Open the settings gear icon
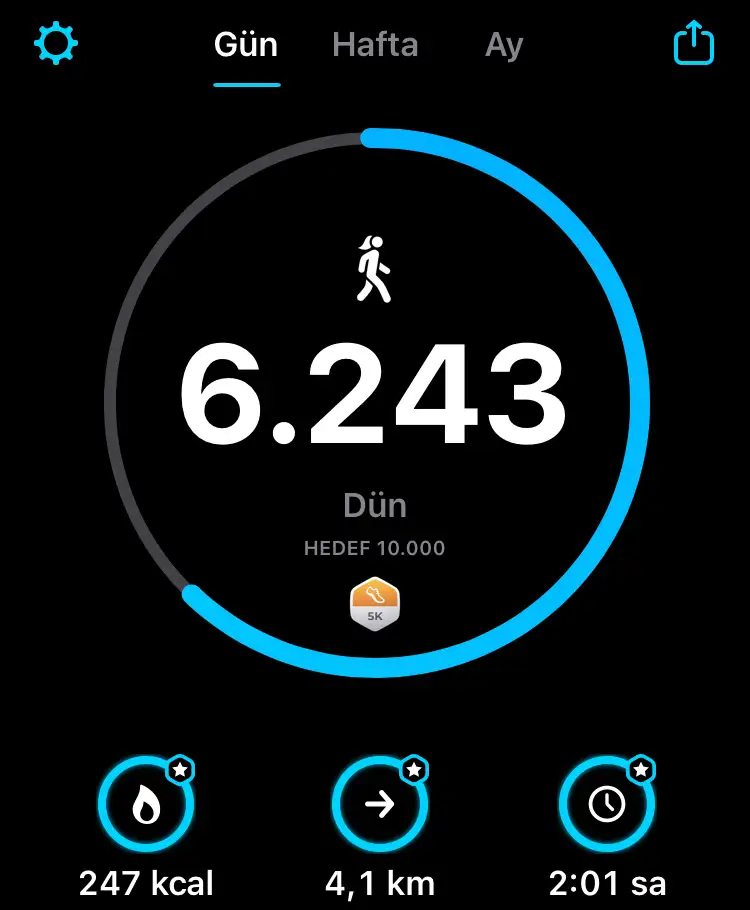This screenshot has height=910, width=750. click(x=56, y=44)
